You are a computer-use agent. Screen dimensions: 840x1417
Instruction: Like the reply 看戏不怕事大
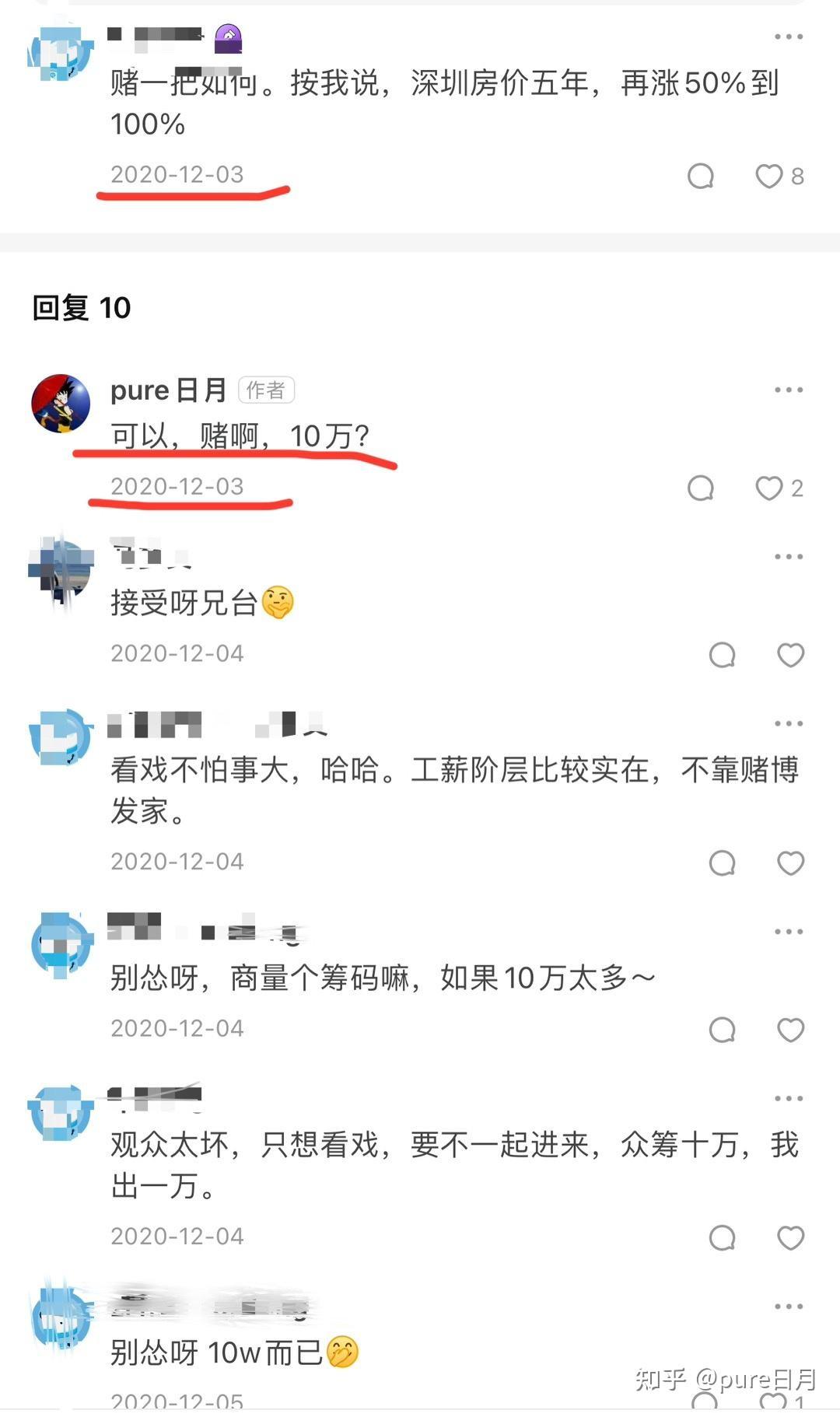(x=791, y=862)
